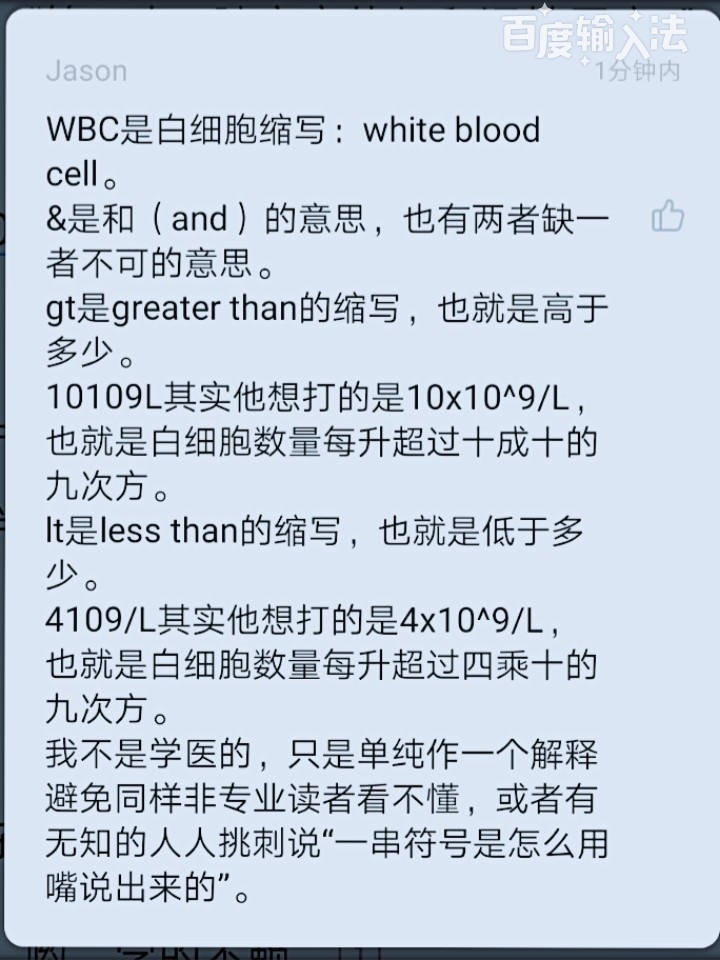Like Jason's comment with thumbs-up icon

[x=667, y=216]
